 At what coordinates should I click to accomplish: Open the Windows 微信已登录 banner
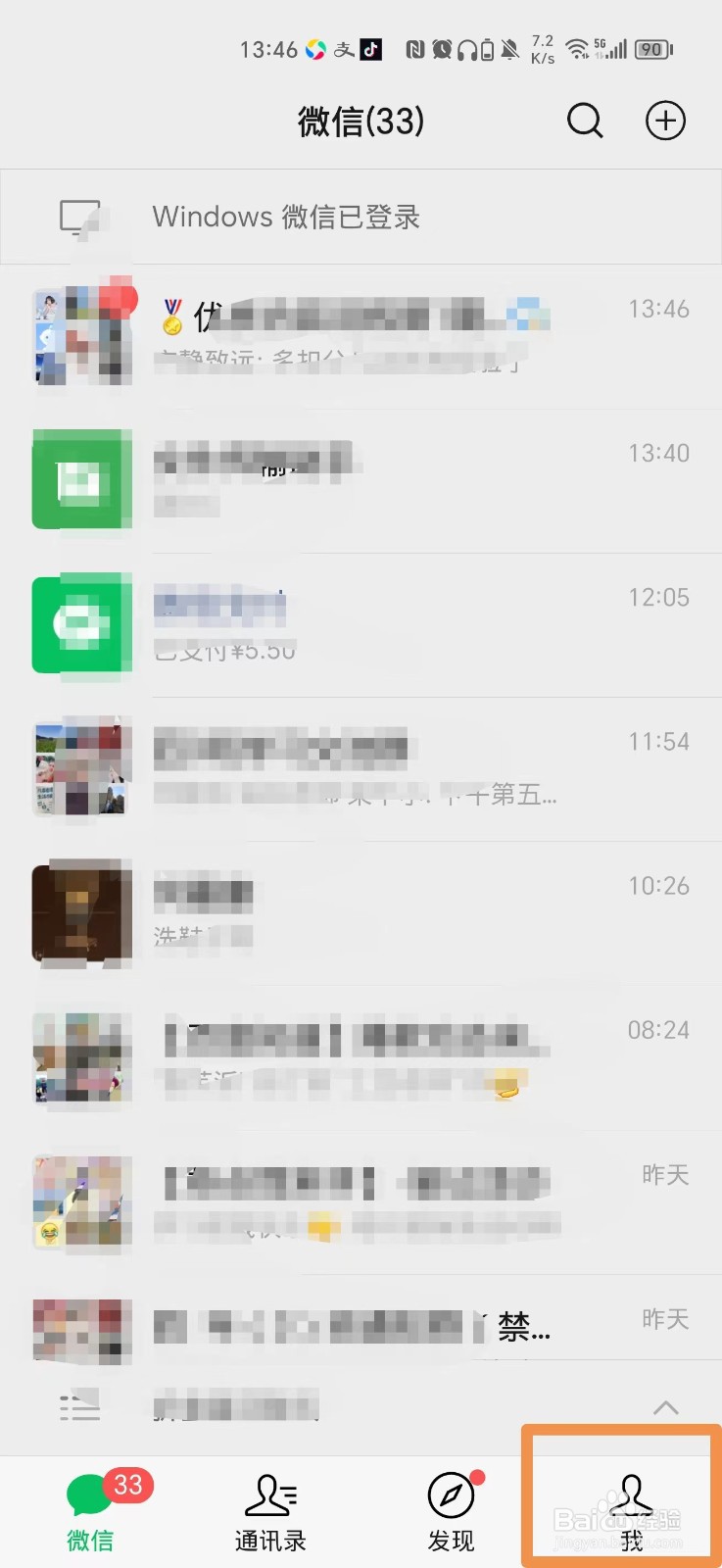point(287,216)
